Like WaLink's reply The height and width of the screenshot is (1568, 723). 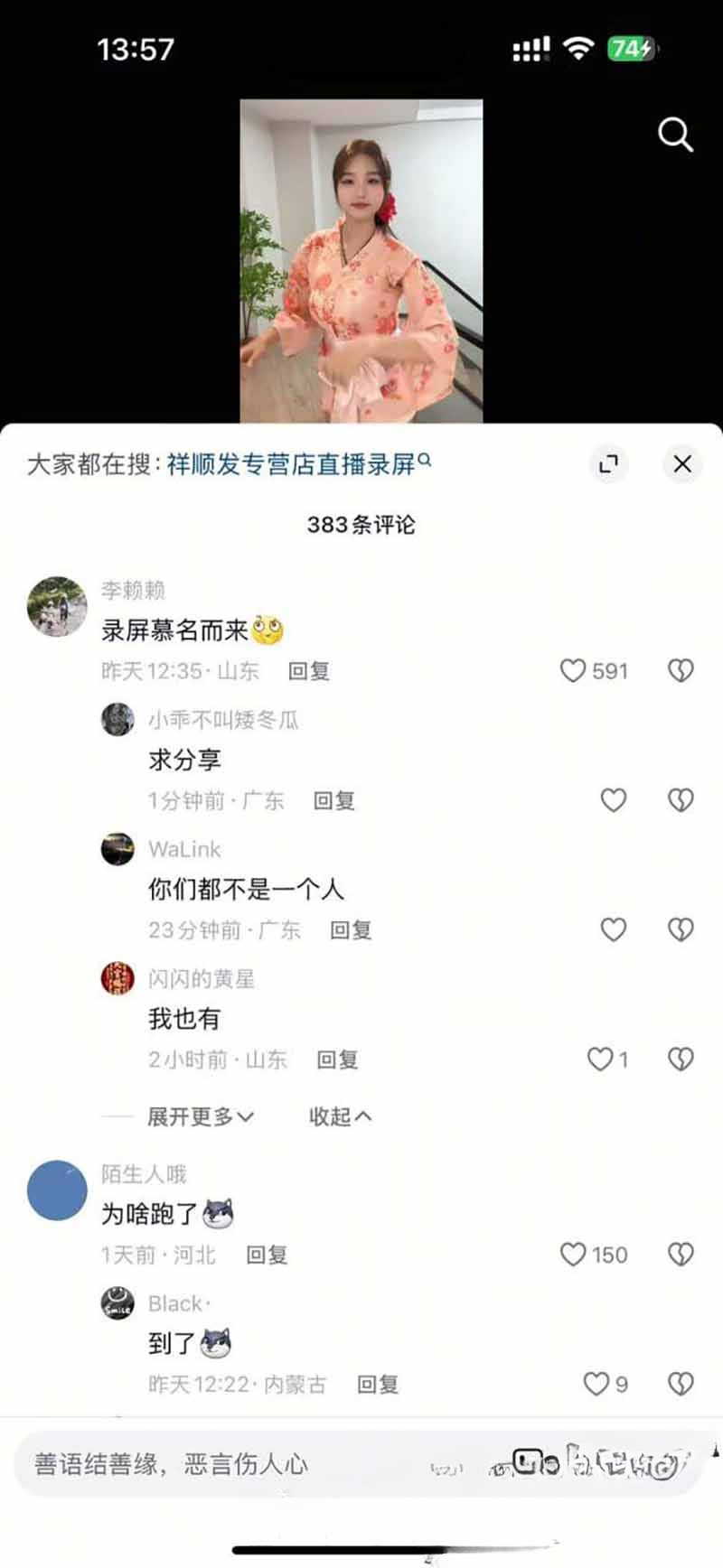[x=614, y=929]
